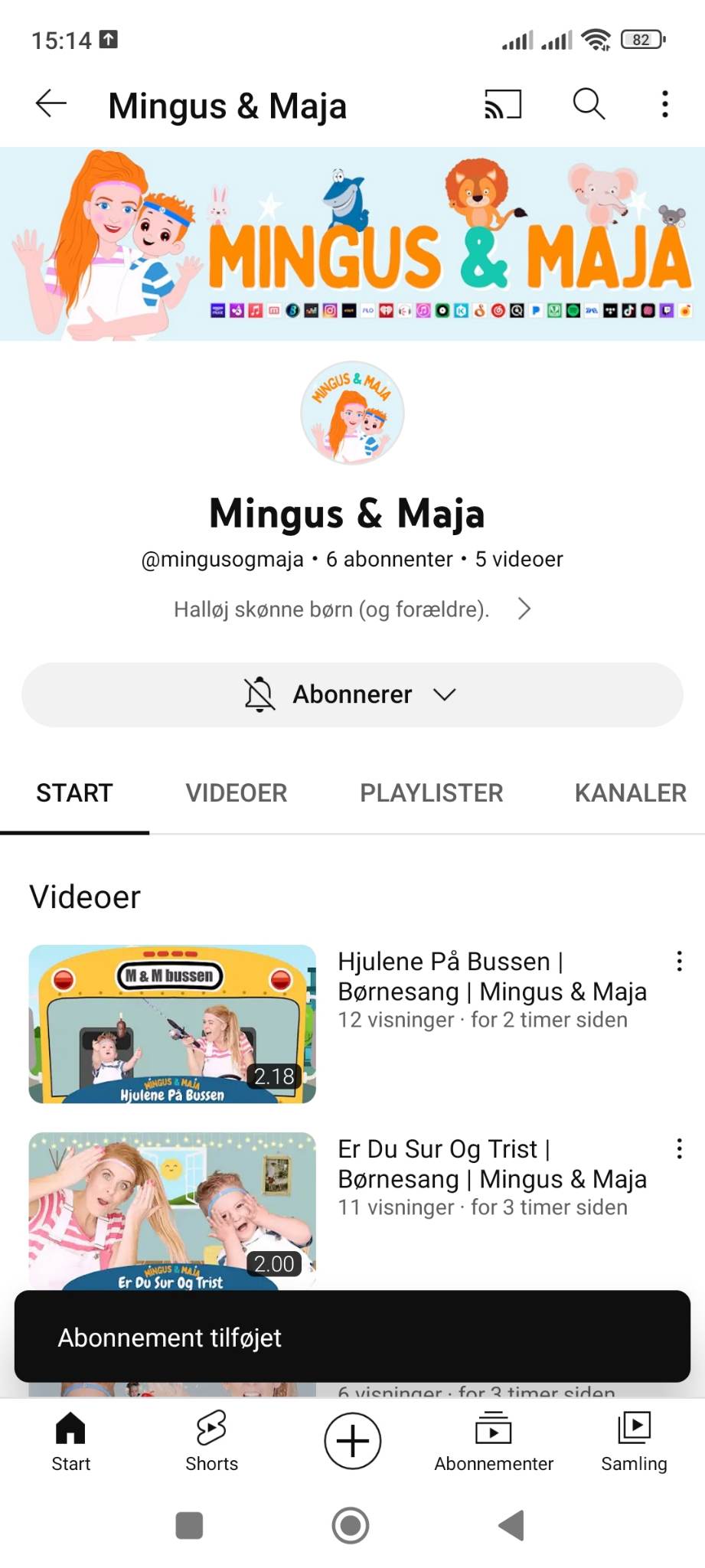This screenshot has width=705, height=1568.
Task: Play the Hjulene På Bussen video
Action: point(172,1024)
